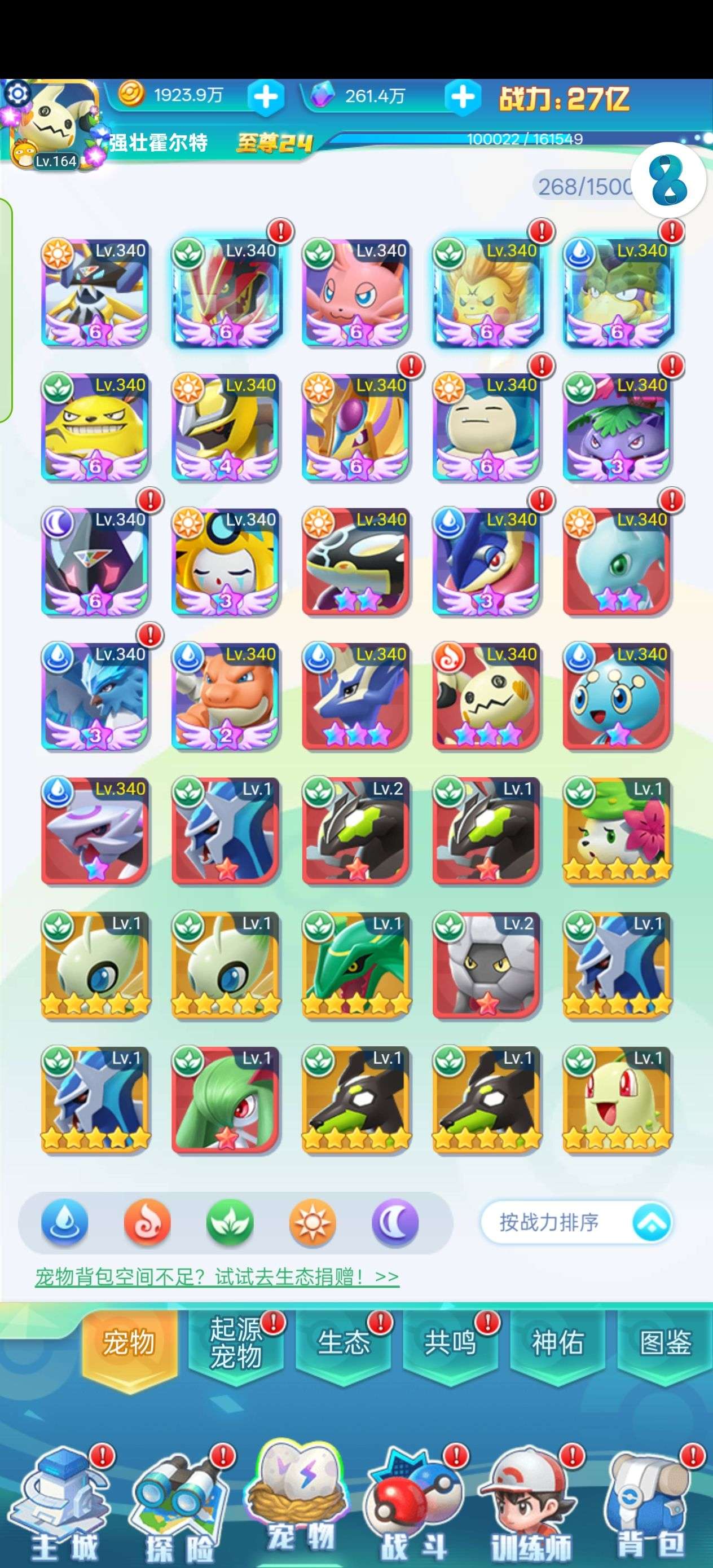Open the 按战力排序 sort dropdown
This screenshot has height=1568, width=713.
coord(576,1222)
